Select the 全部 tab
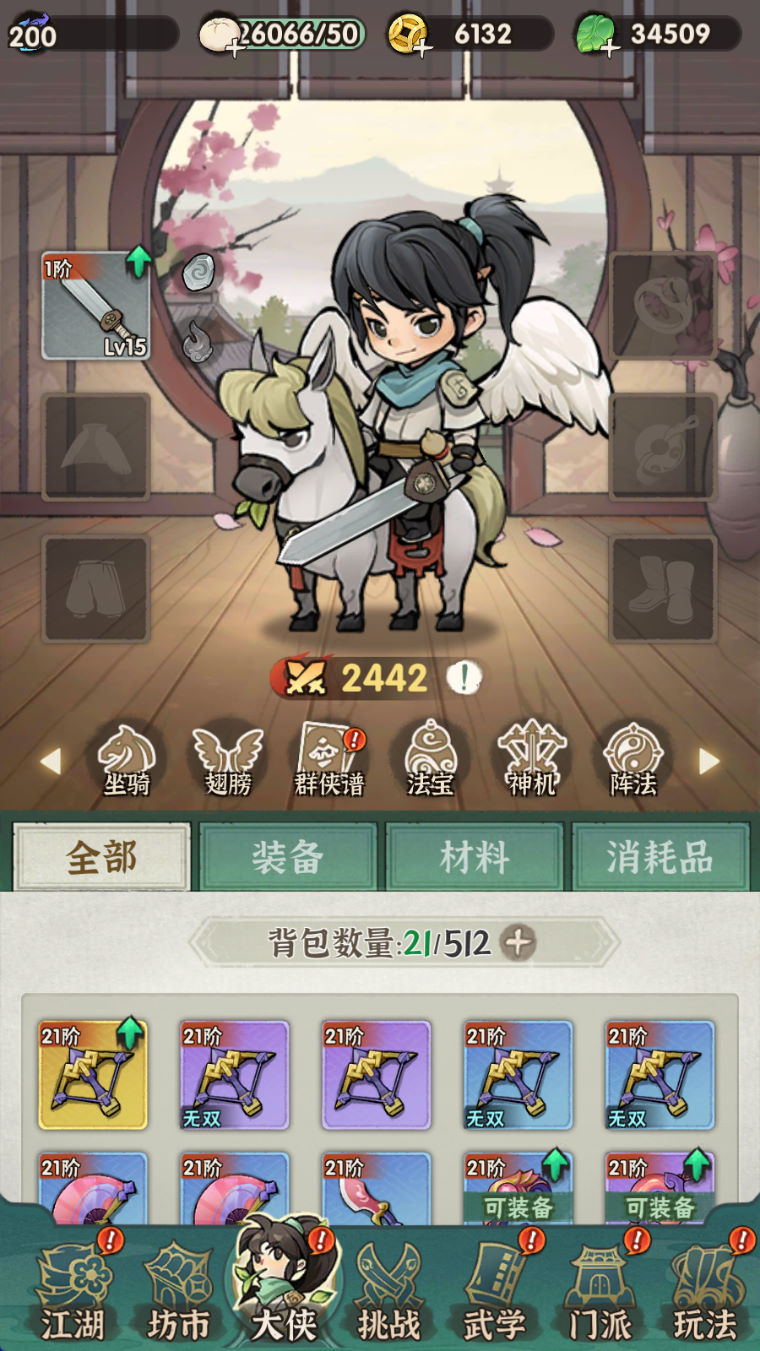 tap(101, 857)
